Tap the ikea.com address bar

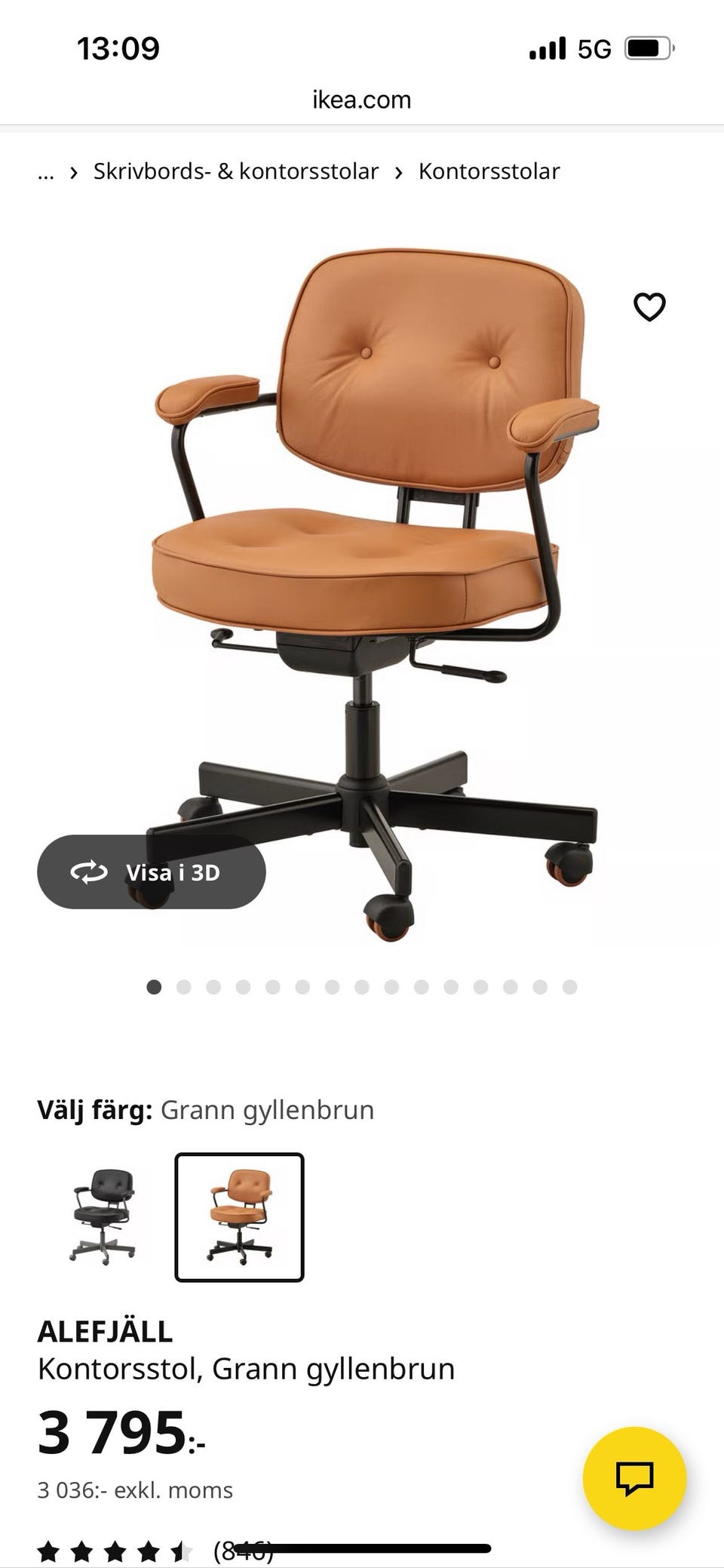[x=361, y=99]
